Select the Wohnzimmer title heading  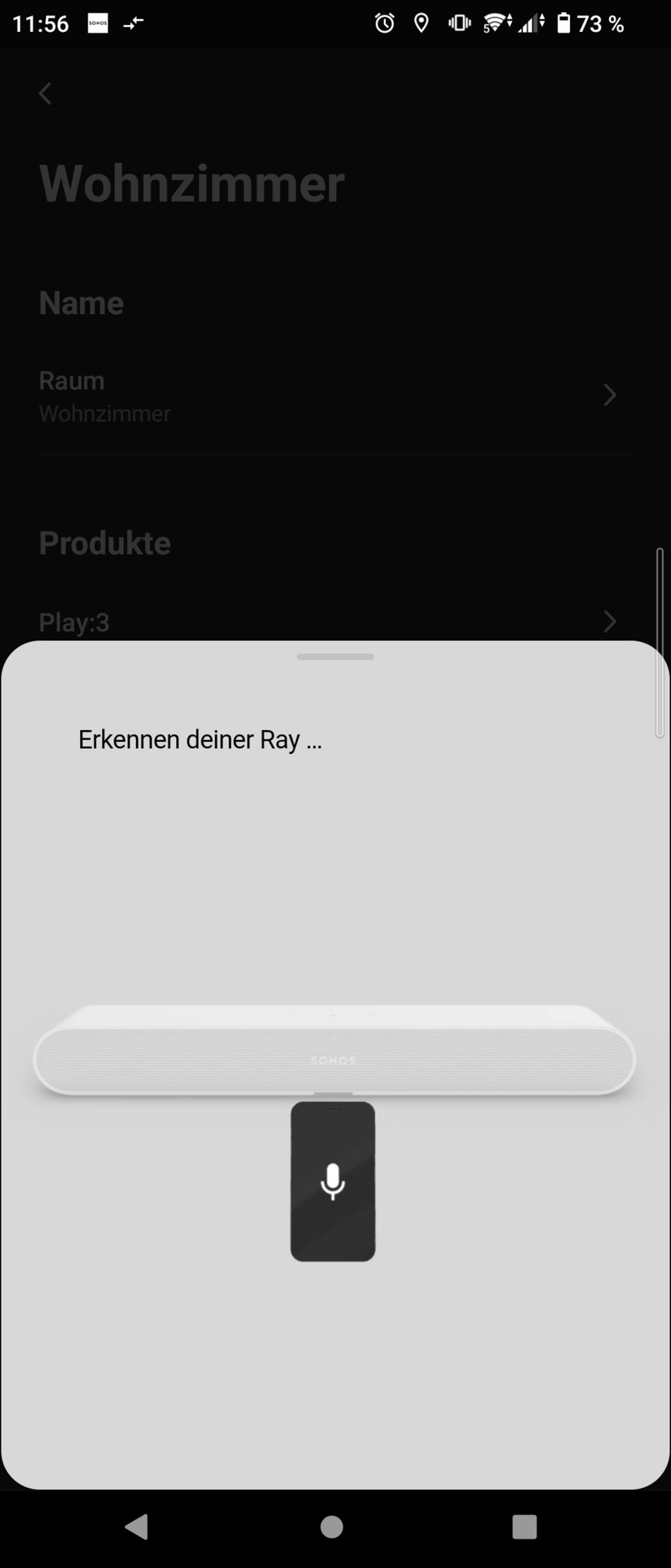click(x=192, y=183)
